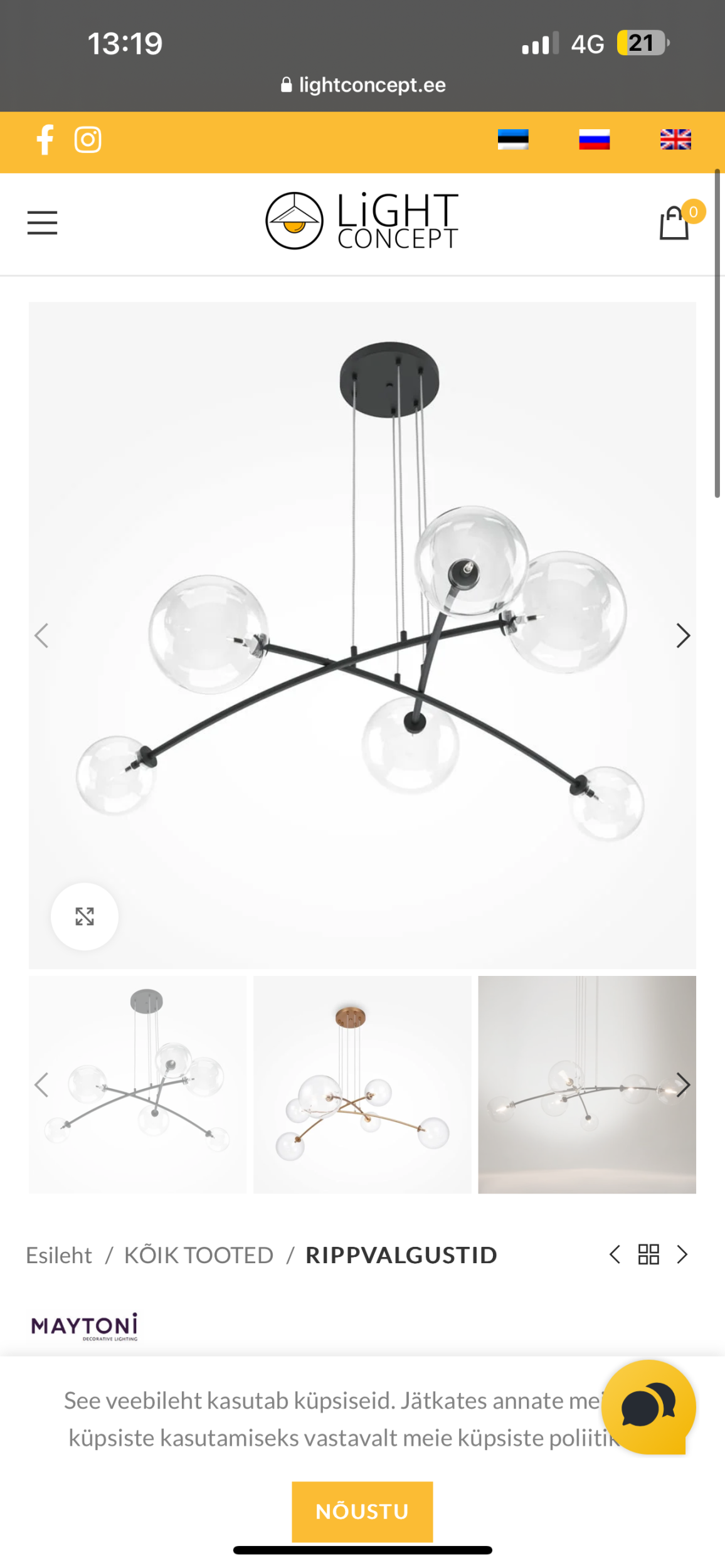
Task: Switch language to English flag
Action: (x=675, y=139)
